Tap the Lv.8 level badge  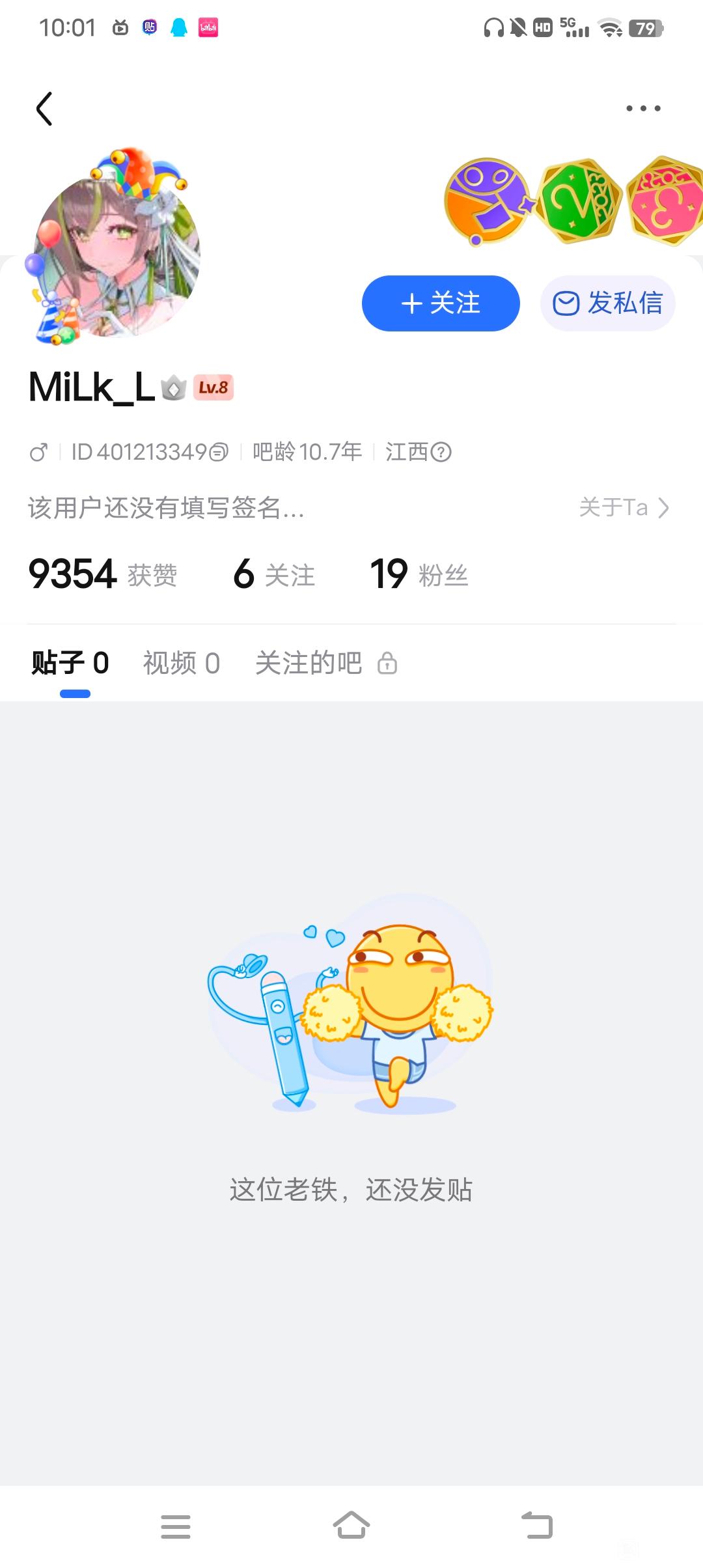tap(213, 387)
